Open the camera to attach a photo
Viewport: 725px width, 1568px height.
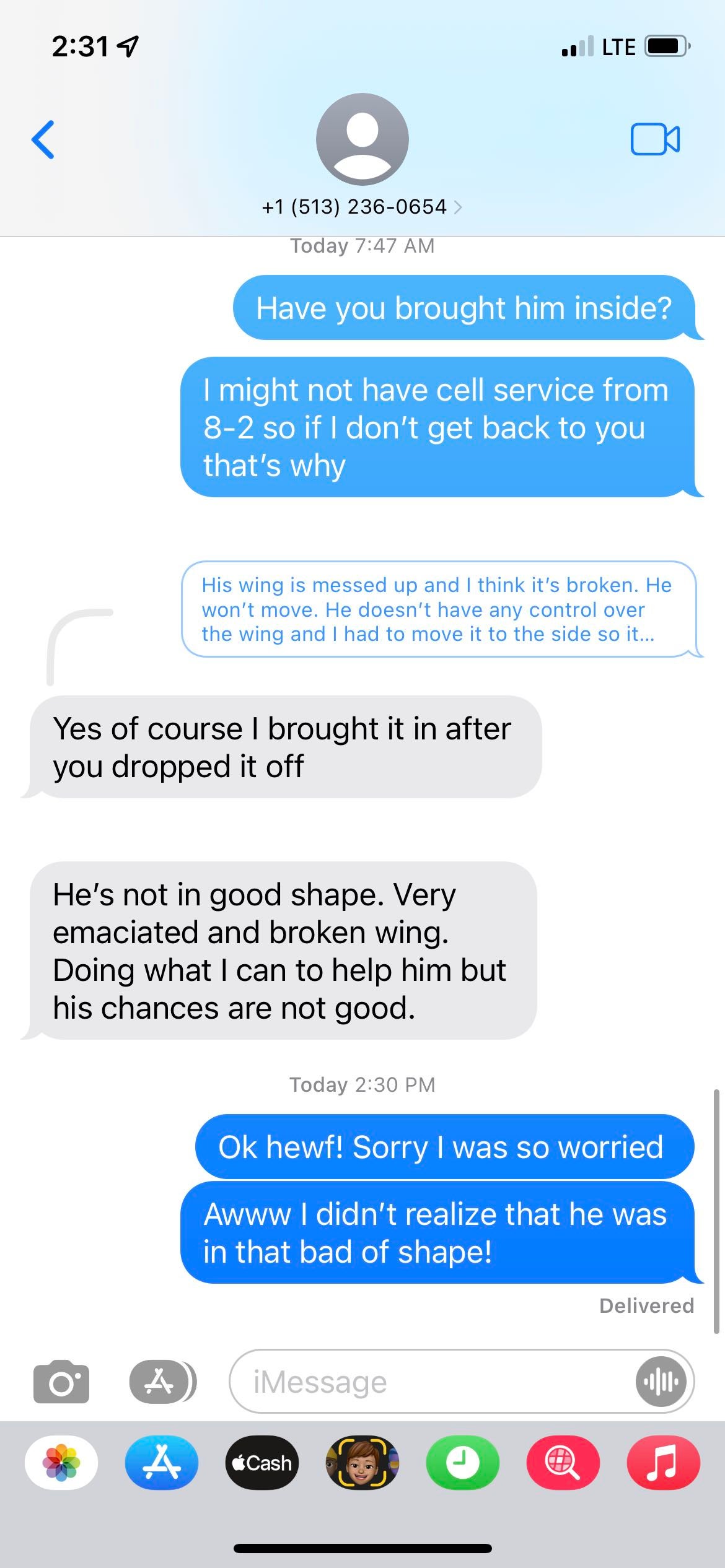click(61, 1381)
